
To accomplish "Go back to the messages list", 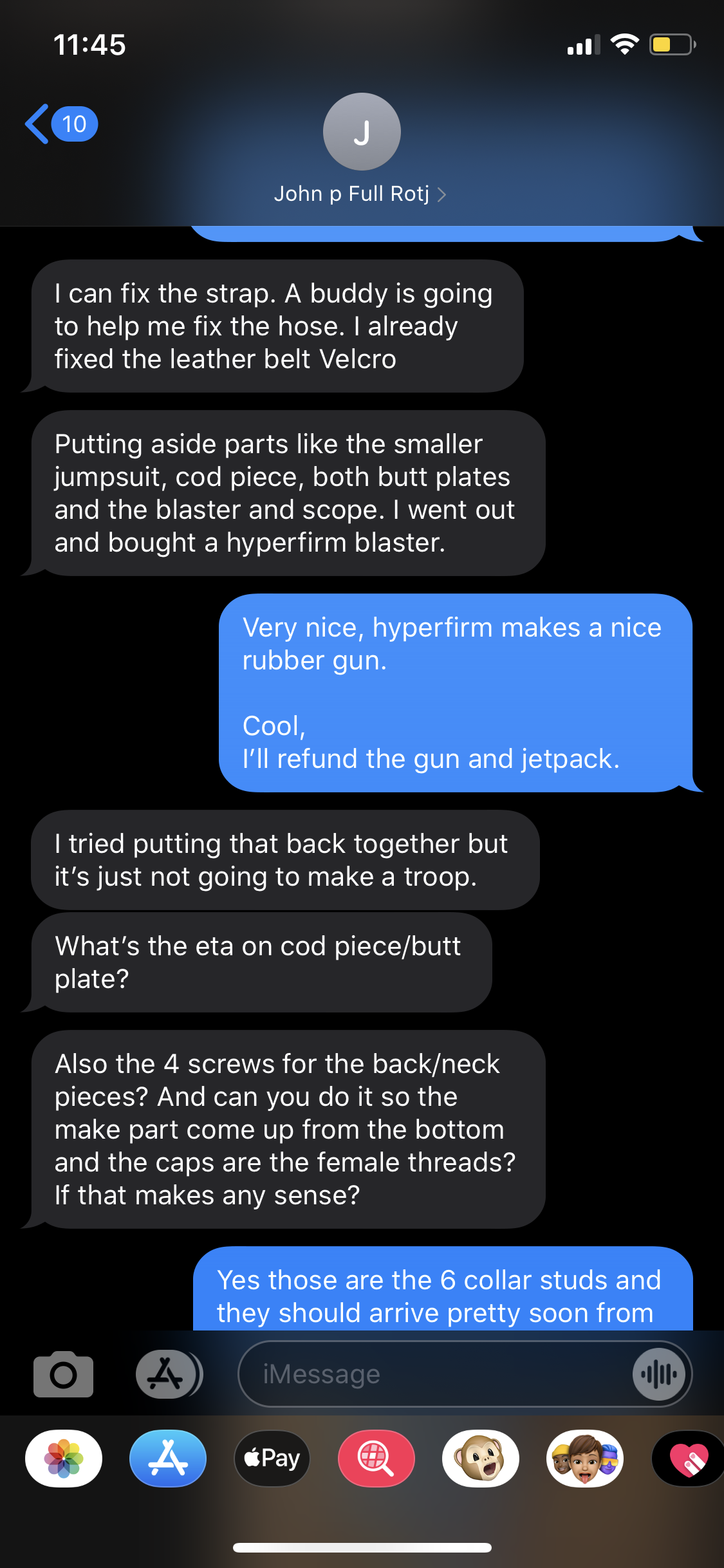I will pos(61,124).
